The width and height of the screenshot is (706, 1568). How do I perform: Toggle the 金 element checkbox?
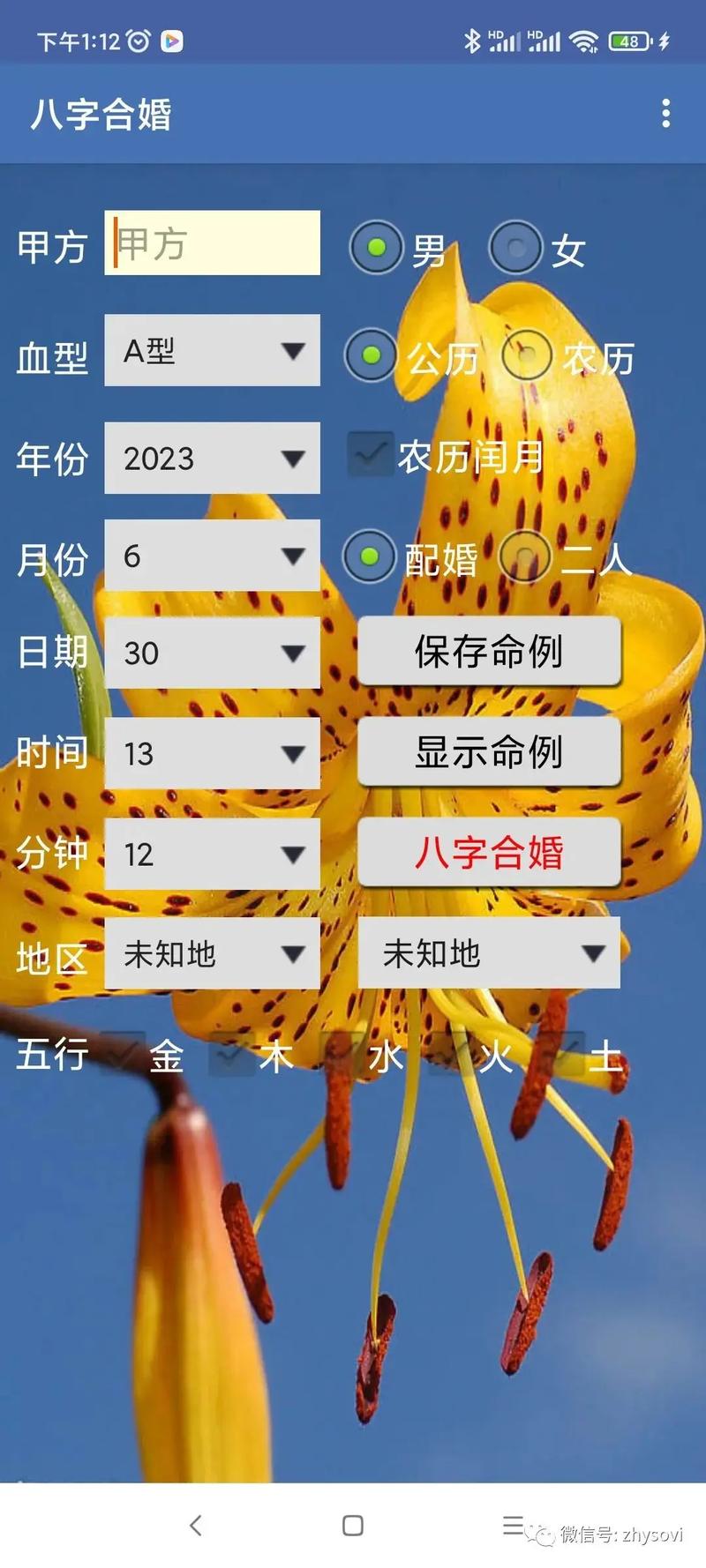(x=124, y=1053)
